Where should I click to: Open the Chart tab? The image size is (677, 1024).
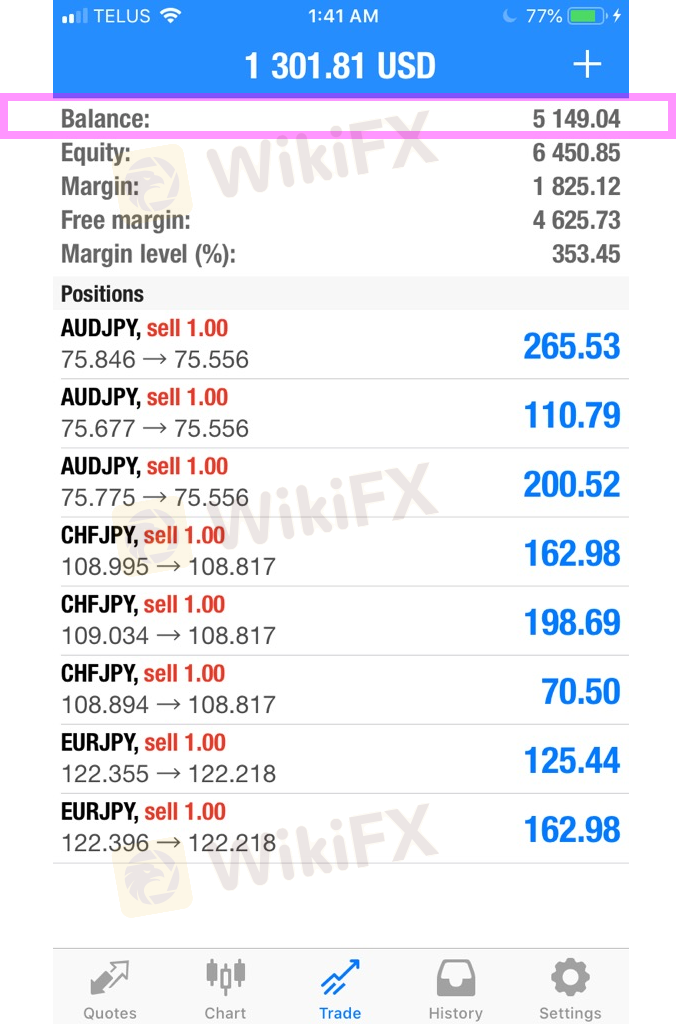click(225, 988)
